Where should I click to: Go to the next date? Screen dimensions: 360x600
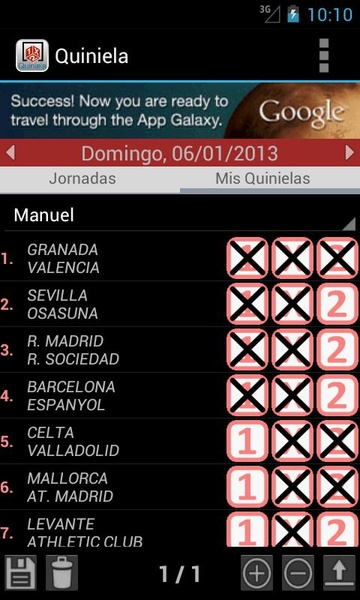coord(350,153)
